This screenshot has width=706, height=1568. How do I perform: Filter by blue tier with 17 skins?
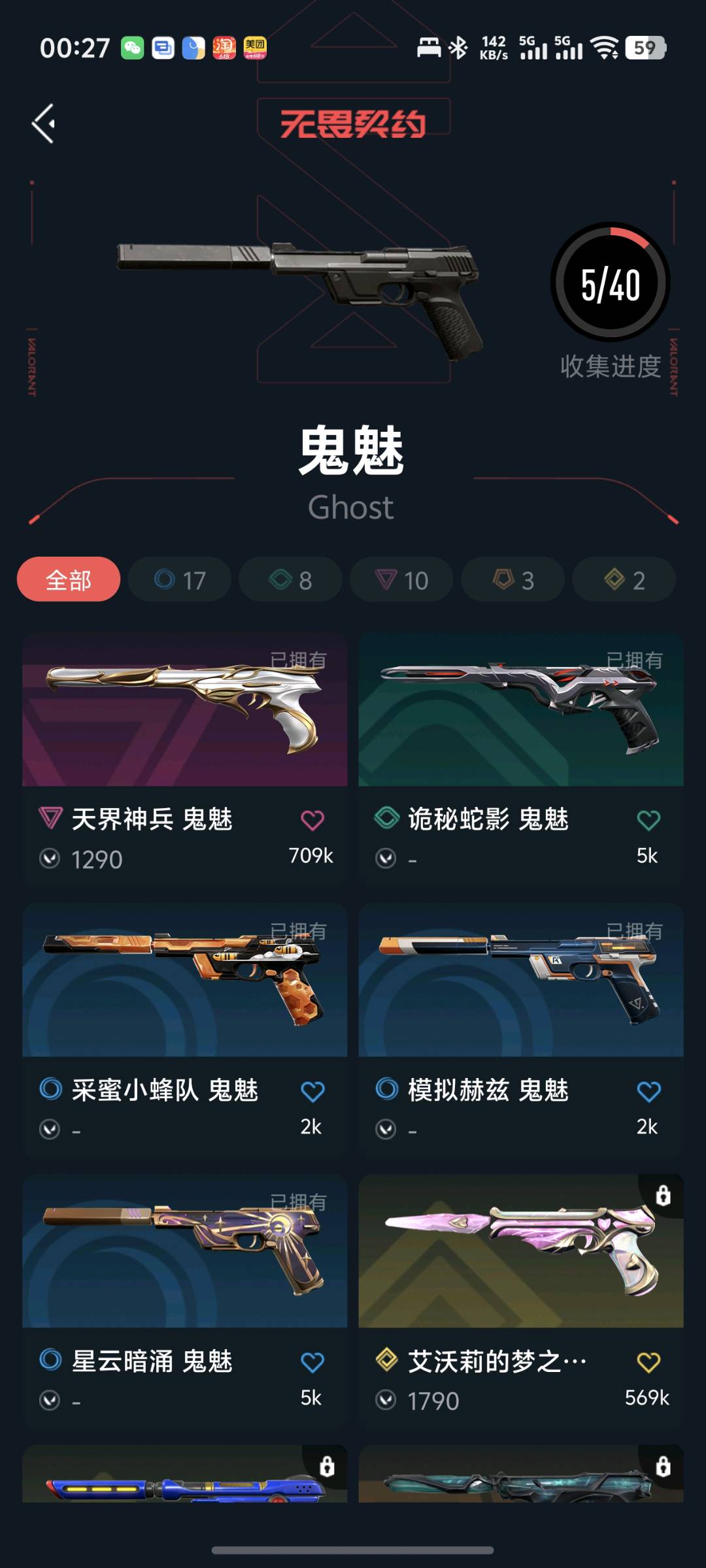pos(180,580)
